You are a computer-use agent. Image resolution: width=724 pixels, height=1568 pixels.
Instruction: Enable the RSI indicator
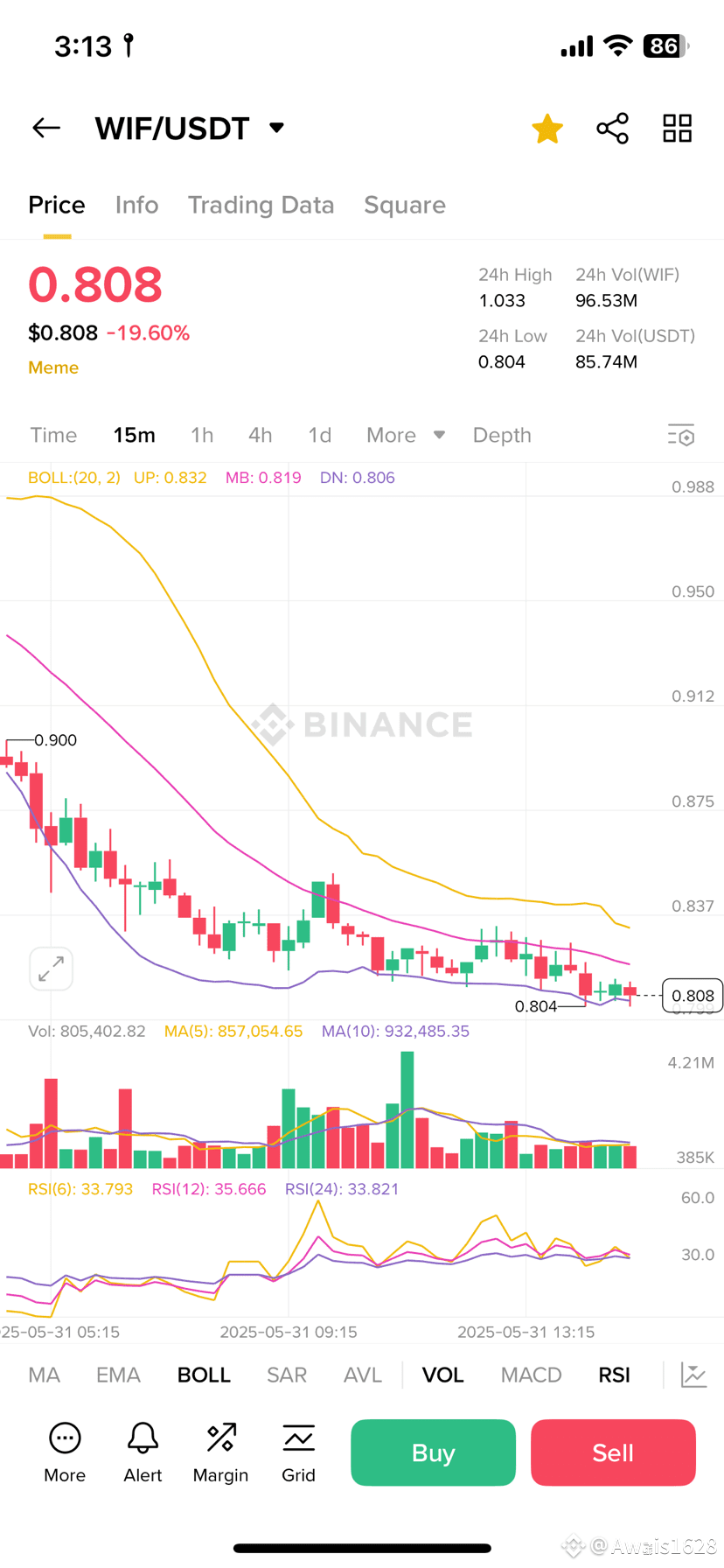point(614,1375)
